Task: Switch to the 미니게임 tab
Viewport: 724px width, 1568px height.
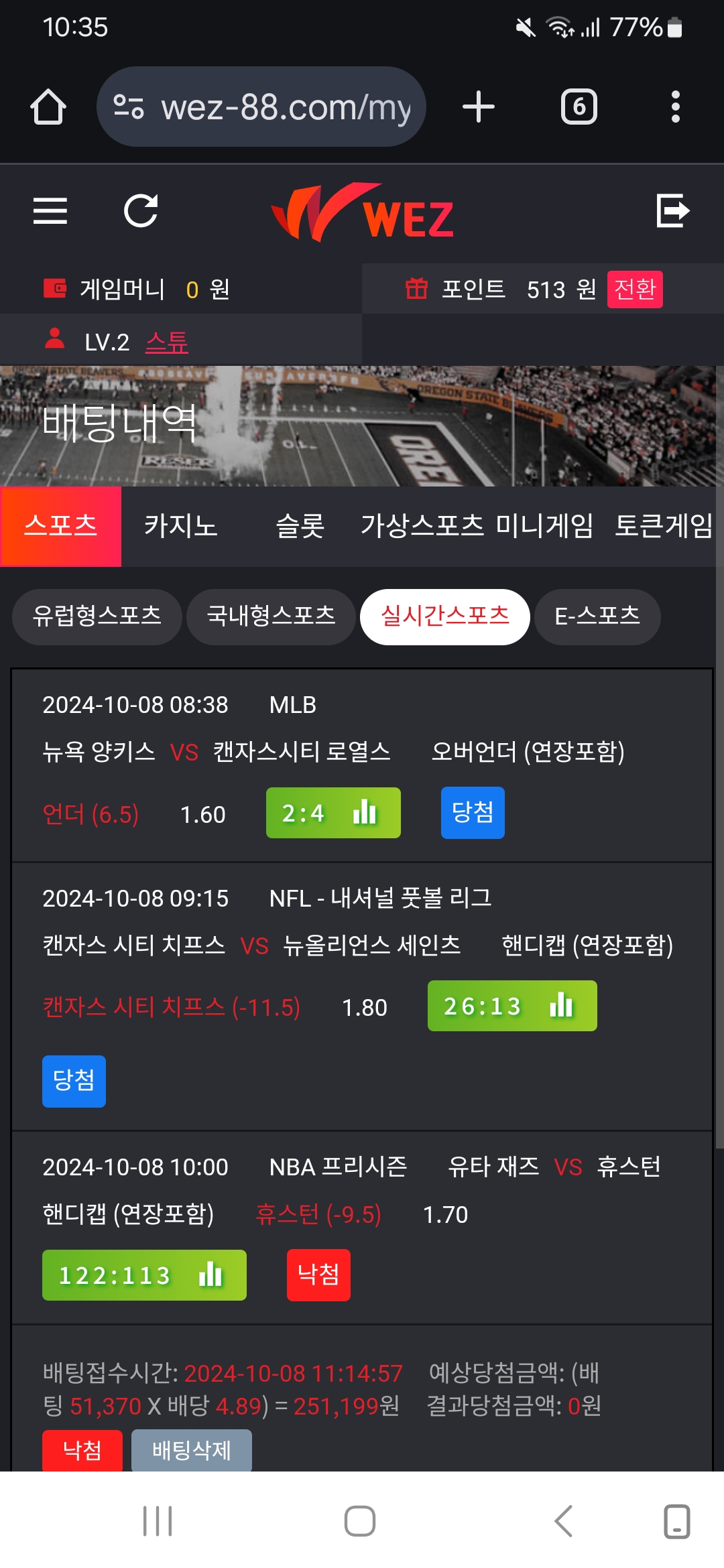Action: tap(544, 526)
